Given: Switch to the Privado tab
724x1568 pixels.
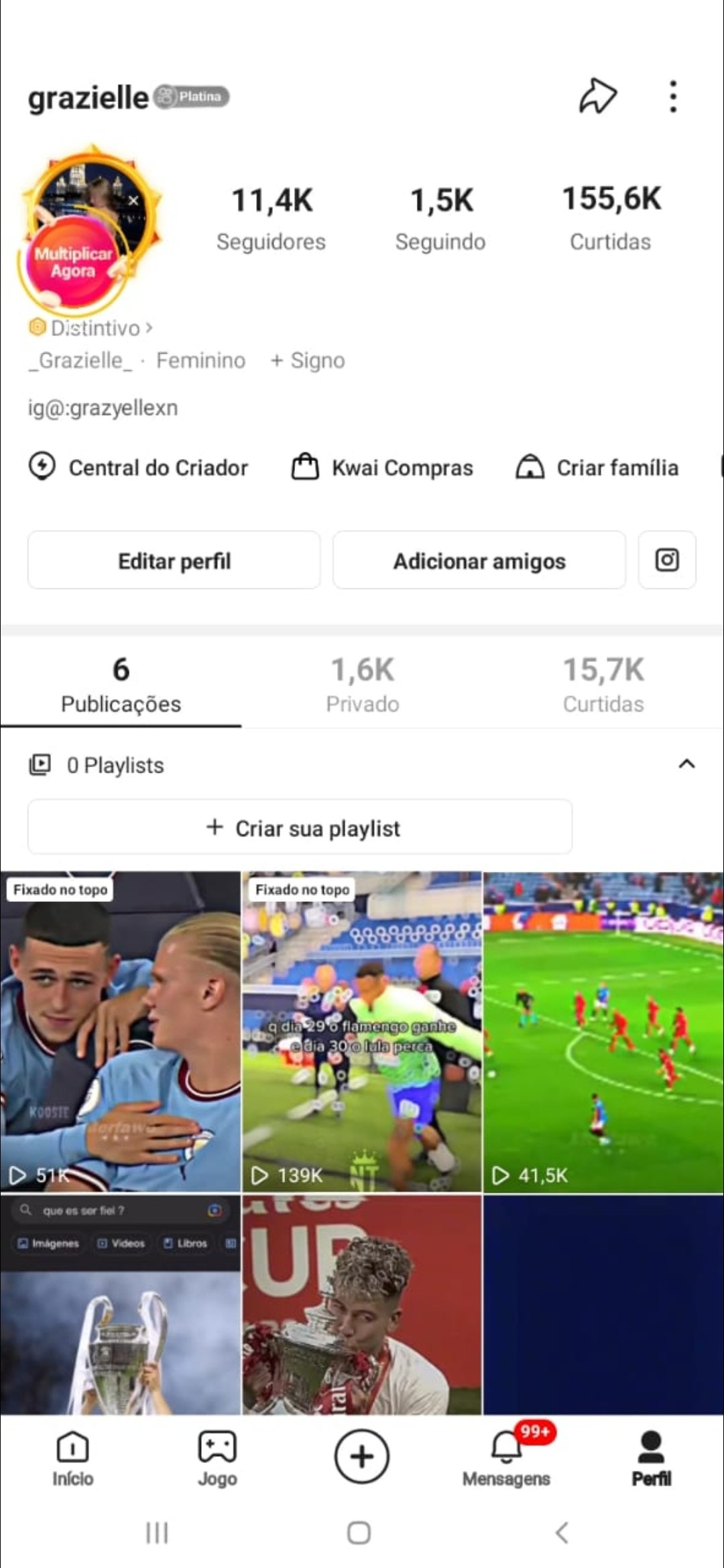Looking at the screenshot, I should coord(362,684).
